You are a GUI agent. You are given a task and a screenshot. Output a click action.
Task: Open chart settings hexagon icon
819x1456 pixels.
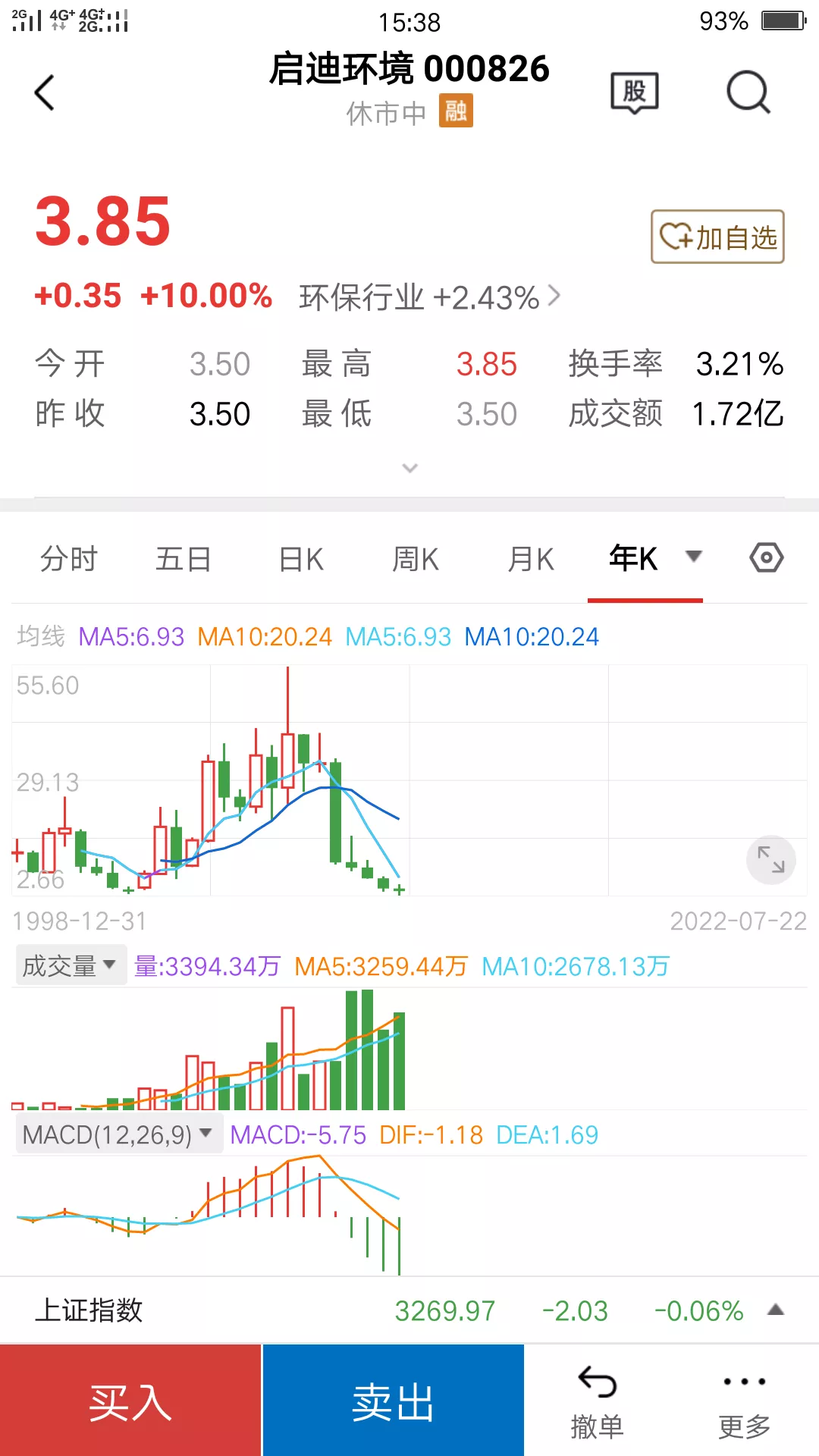click(x=767, y=558)
